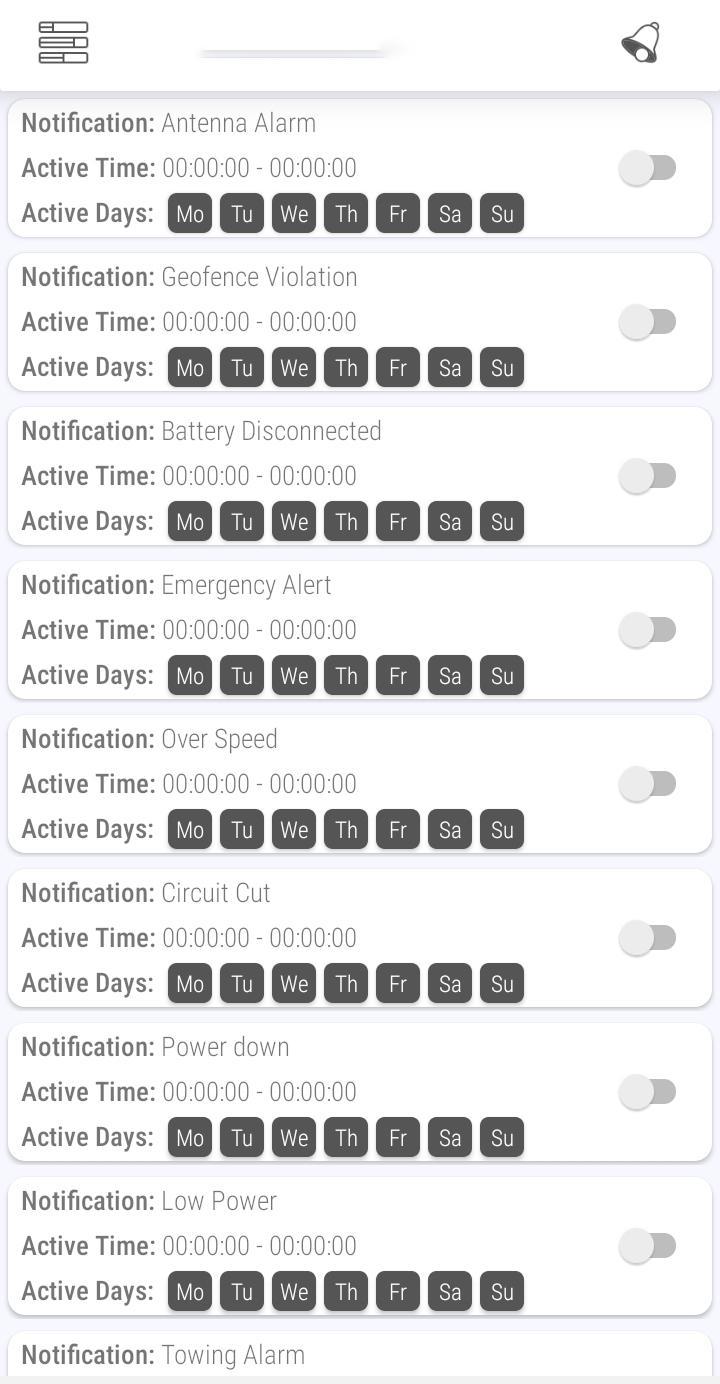Viewport: 720px width, 1384px height.
Task: Toggle Circuit Cut notification on
Action: tap(648, 938)
